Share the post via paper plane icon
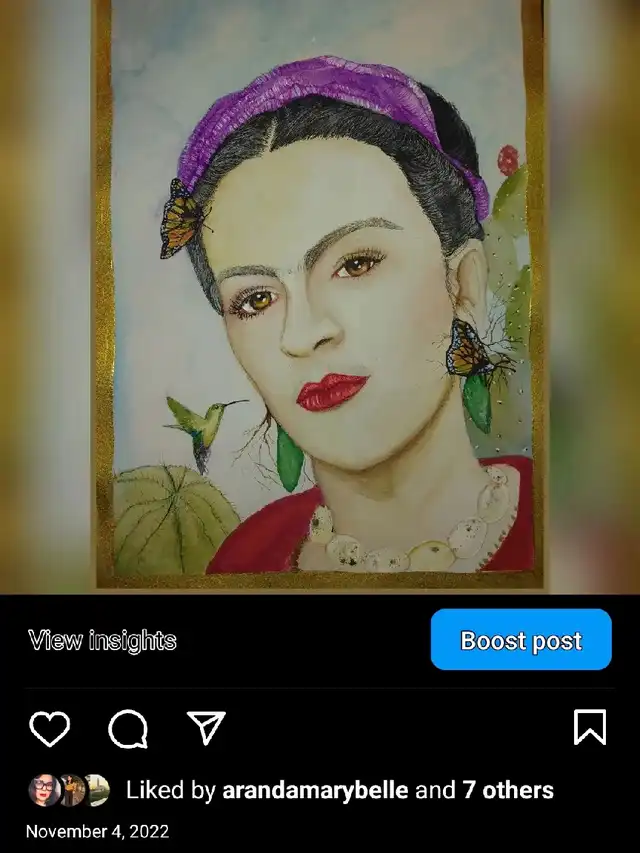The image size is (640, 853). coord(207,728)
